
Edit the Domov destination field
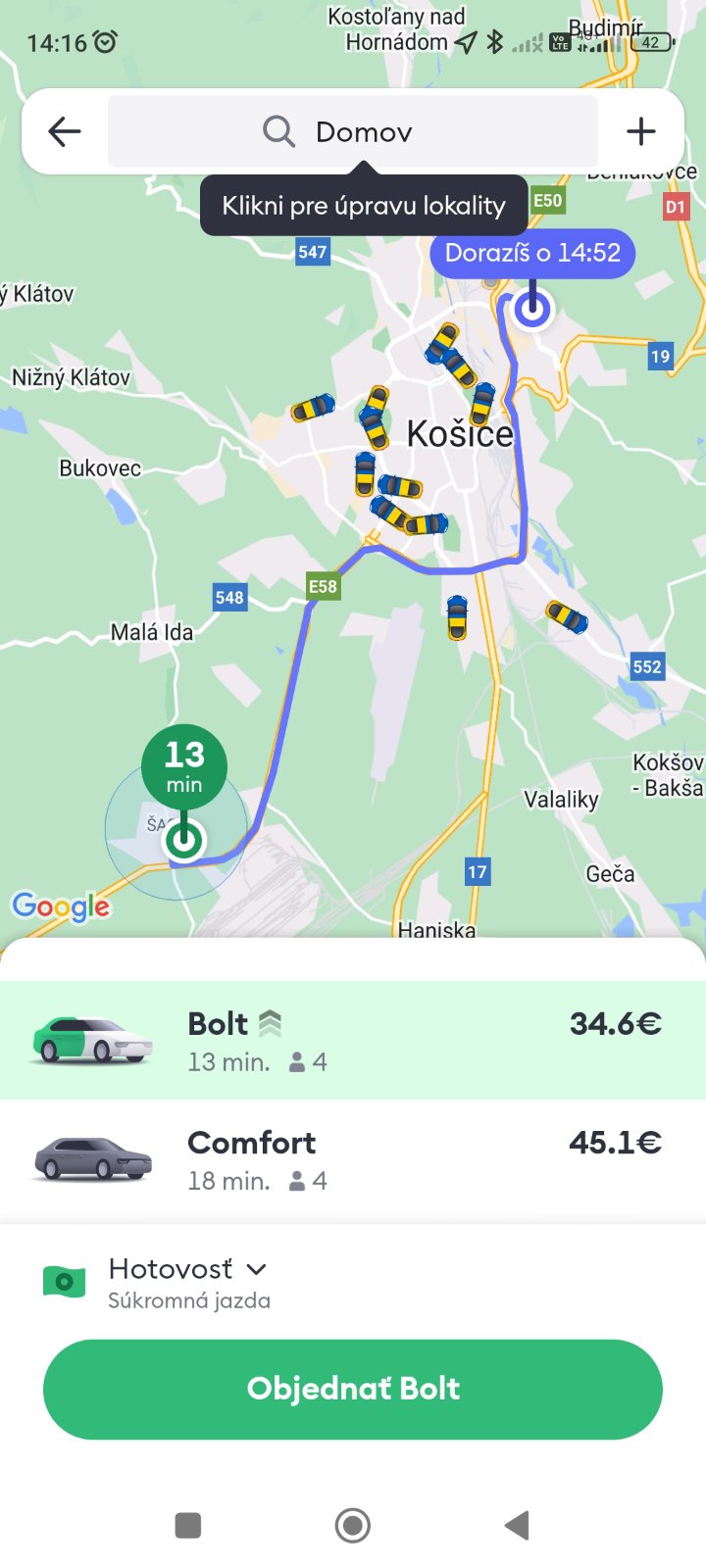coord(353,131)
